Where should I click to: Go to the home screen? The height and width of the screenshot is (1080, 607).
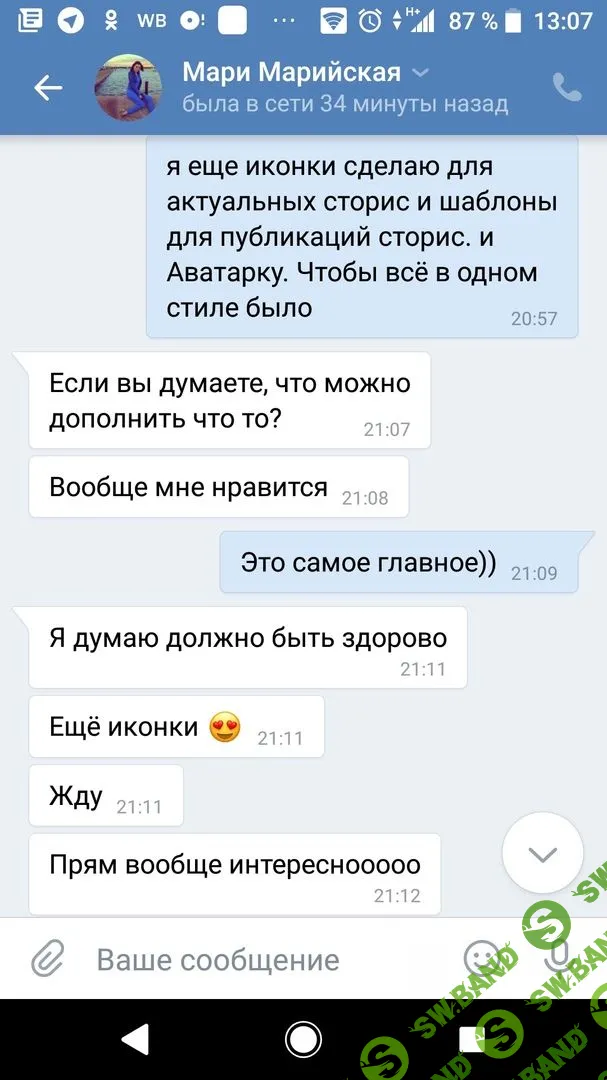(x=303, y=1040)
